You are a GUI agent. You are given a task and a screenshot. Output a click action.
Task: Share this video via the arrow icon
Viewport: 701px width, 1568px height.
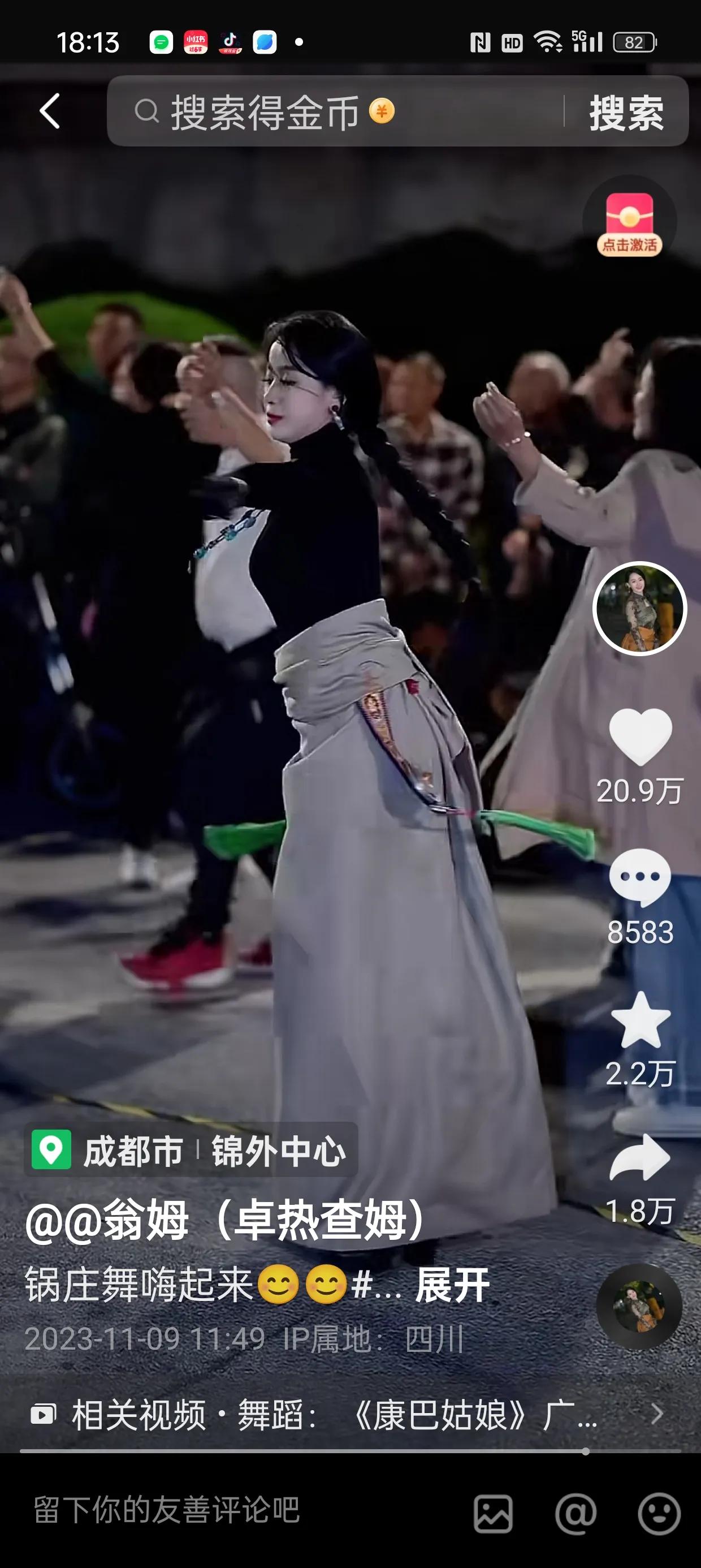tap(640, 1158)
